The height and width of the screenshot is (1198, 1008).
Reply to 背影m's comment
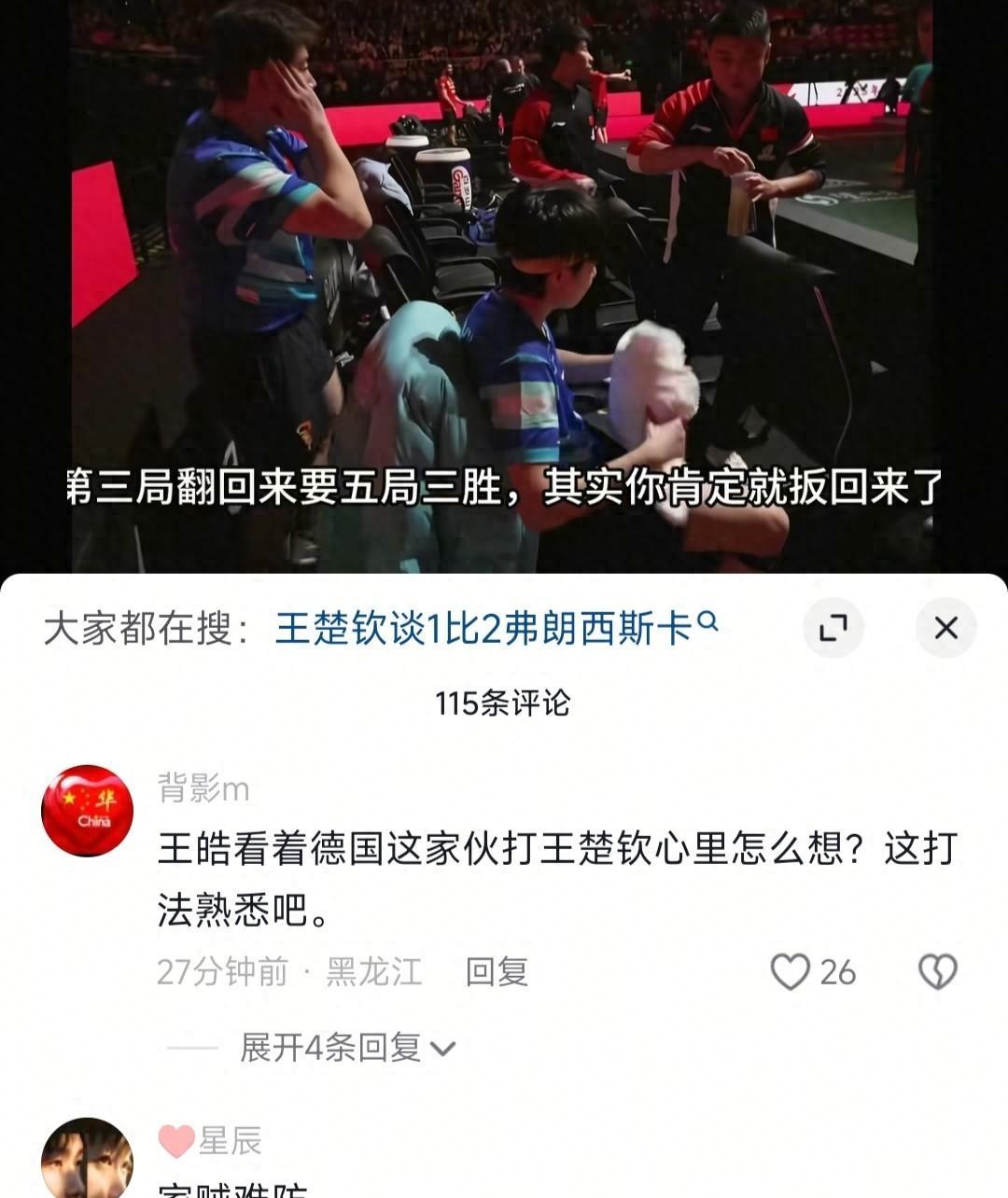[x=497, y=972]
